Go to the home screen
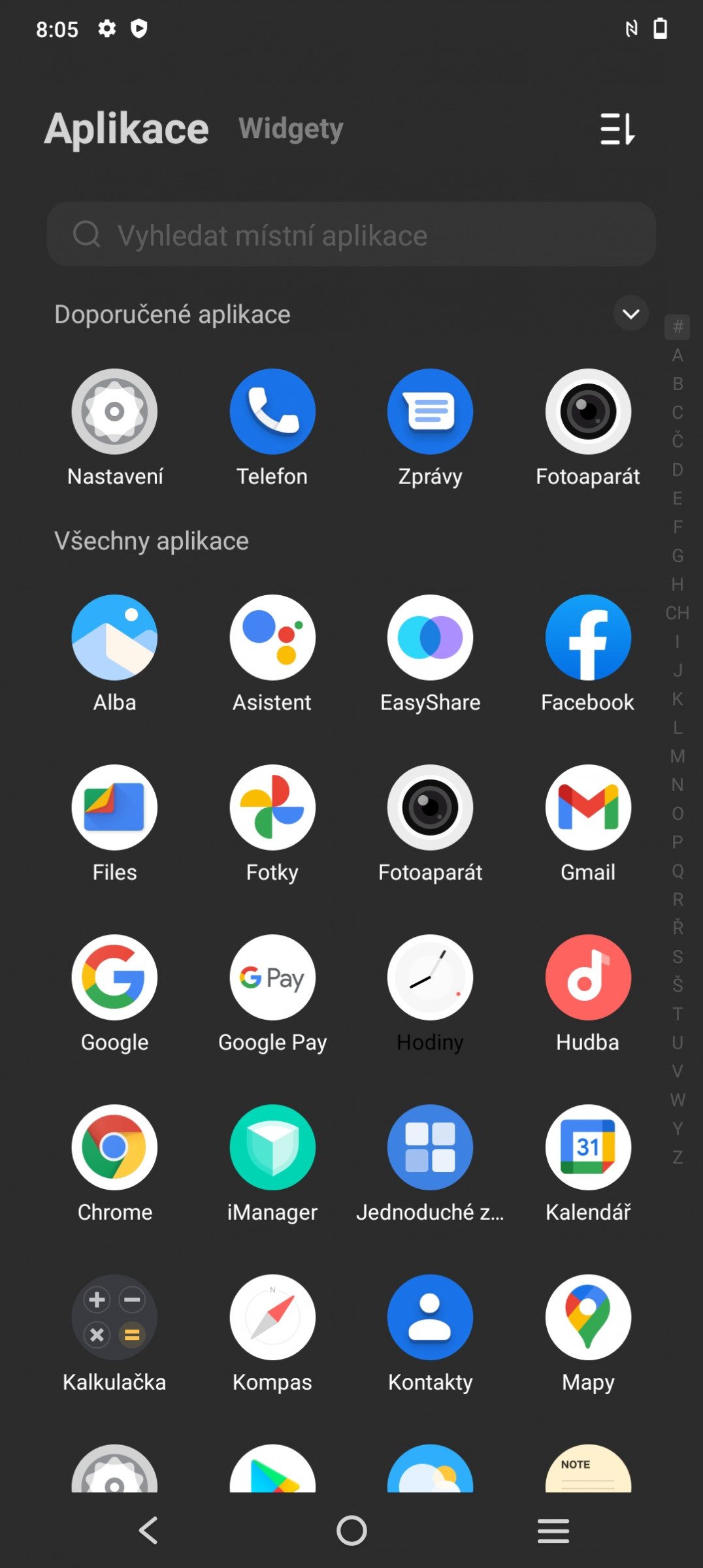 tap(351, 1530)
